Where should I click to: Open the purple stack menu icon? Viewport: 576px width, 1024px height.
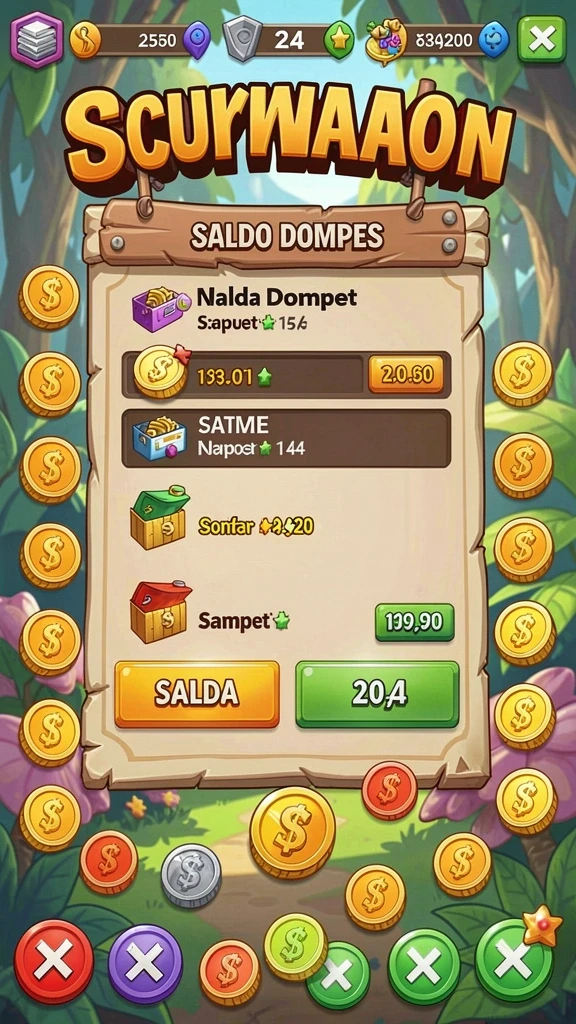(37, 39)
